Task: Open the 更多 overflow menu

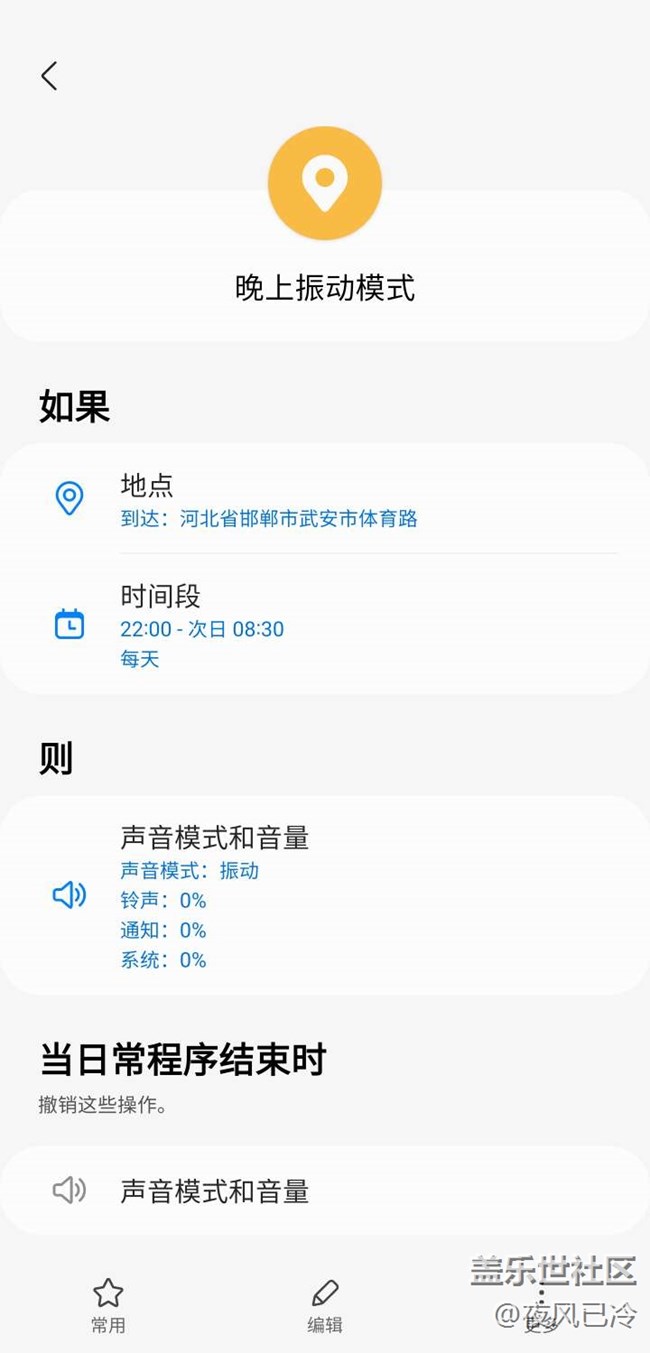Action: [541, 1305]
